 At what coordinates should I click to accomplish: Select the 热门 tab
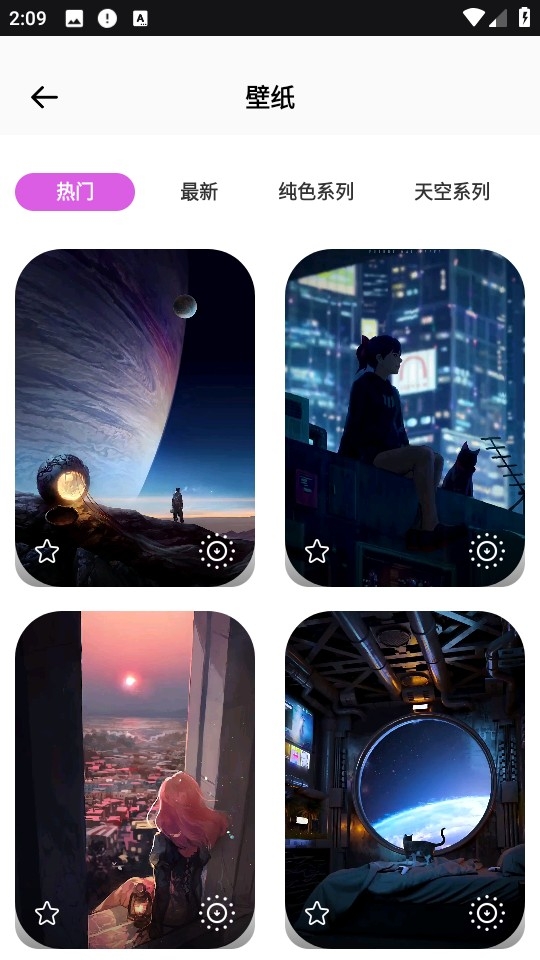pyautogui.click(x=75, y=192)
